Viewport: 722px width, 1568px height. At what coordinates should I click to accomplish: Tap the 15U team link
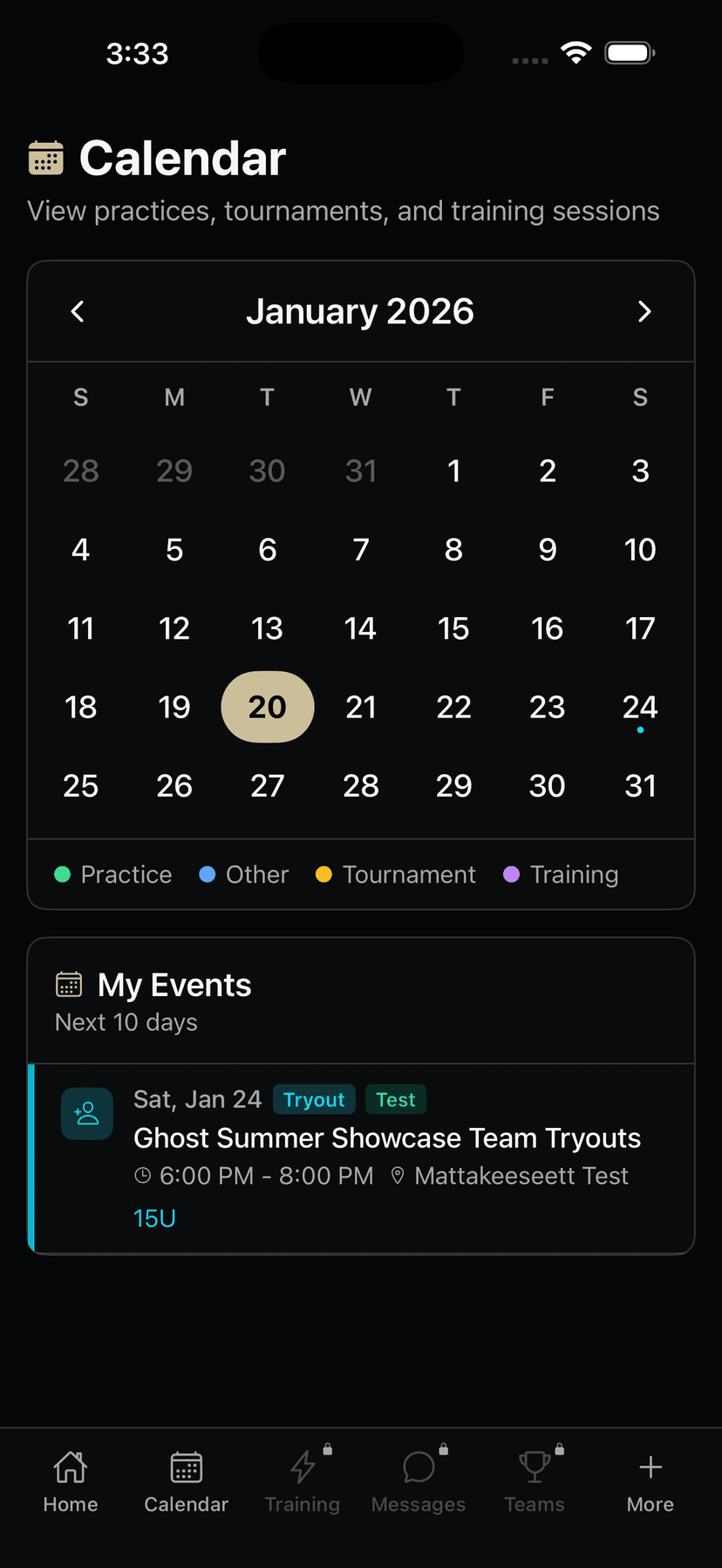pos(154,1218)
